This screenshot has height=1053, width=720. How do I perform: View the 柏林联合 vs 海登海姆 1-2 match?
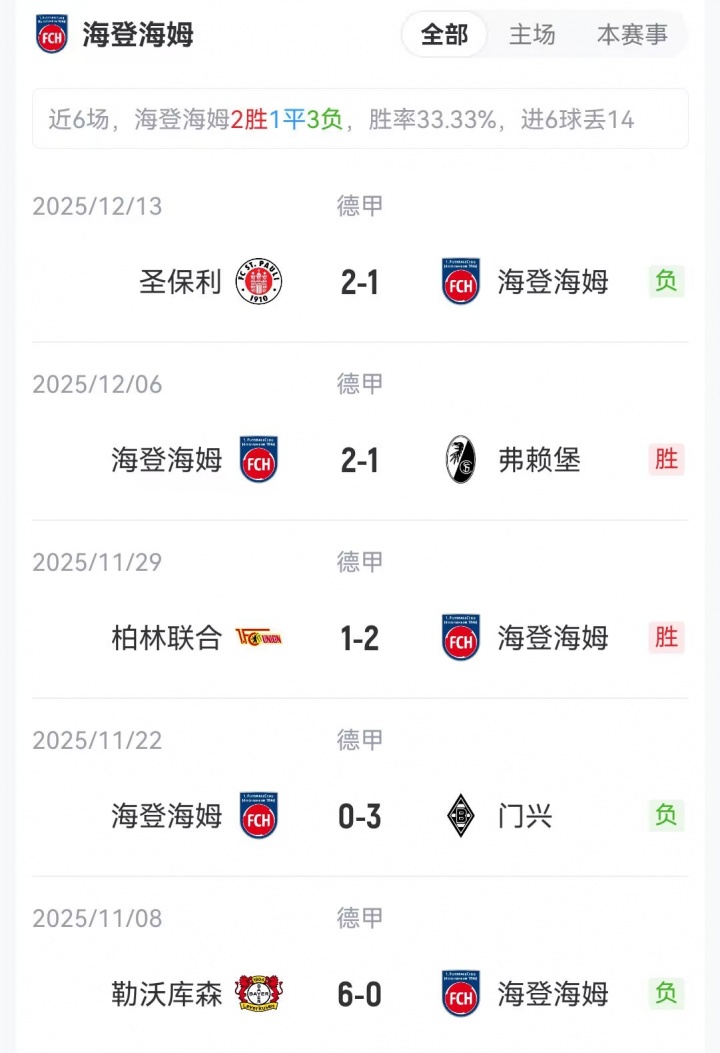pyautogui.click(x=360, y=638)
